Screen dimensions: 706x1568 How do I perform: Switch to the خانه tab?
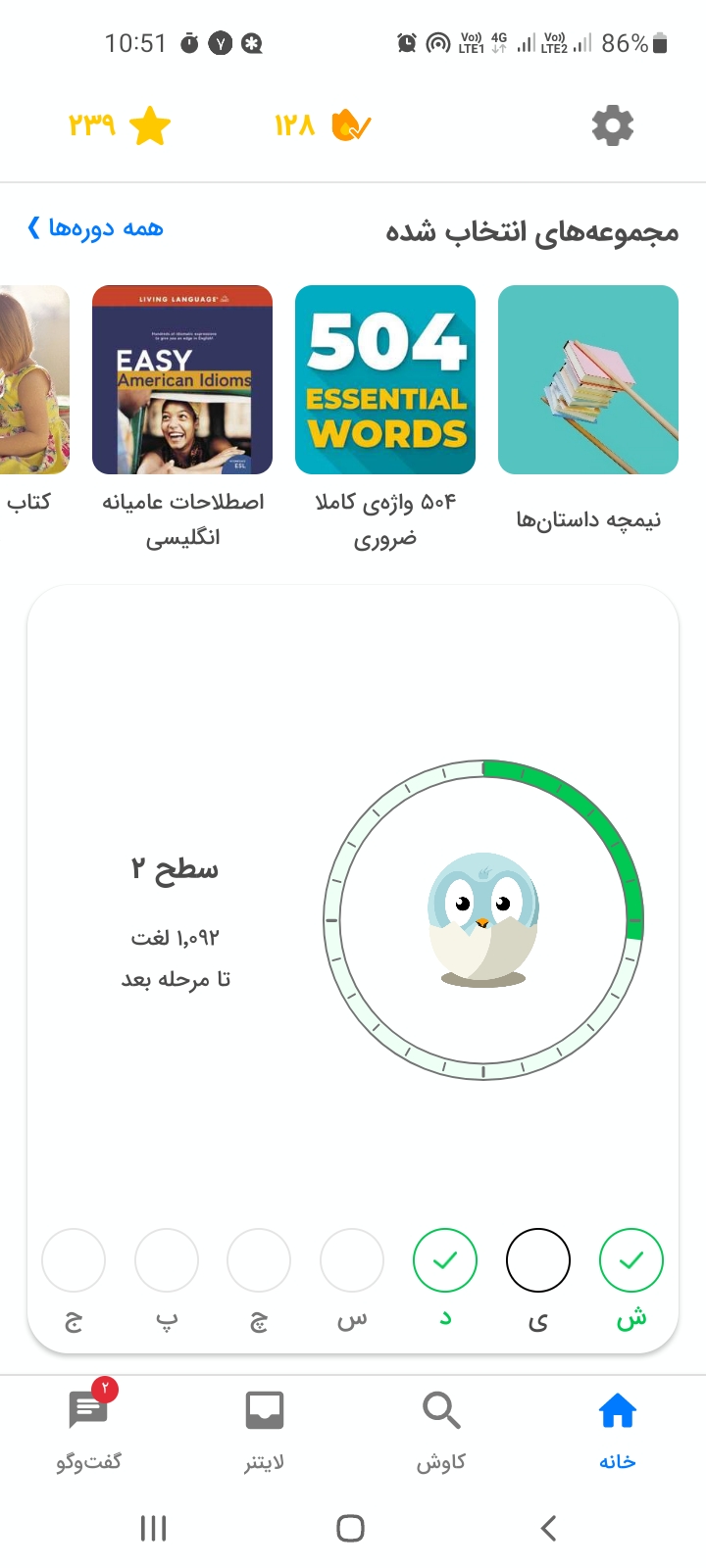[618, 1429]
